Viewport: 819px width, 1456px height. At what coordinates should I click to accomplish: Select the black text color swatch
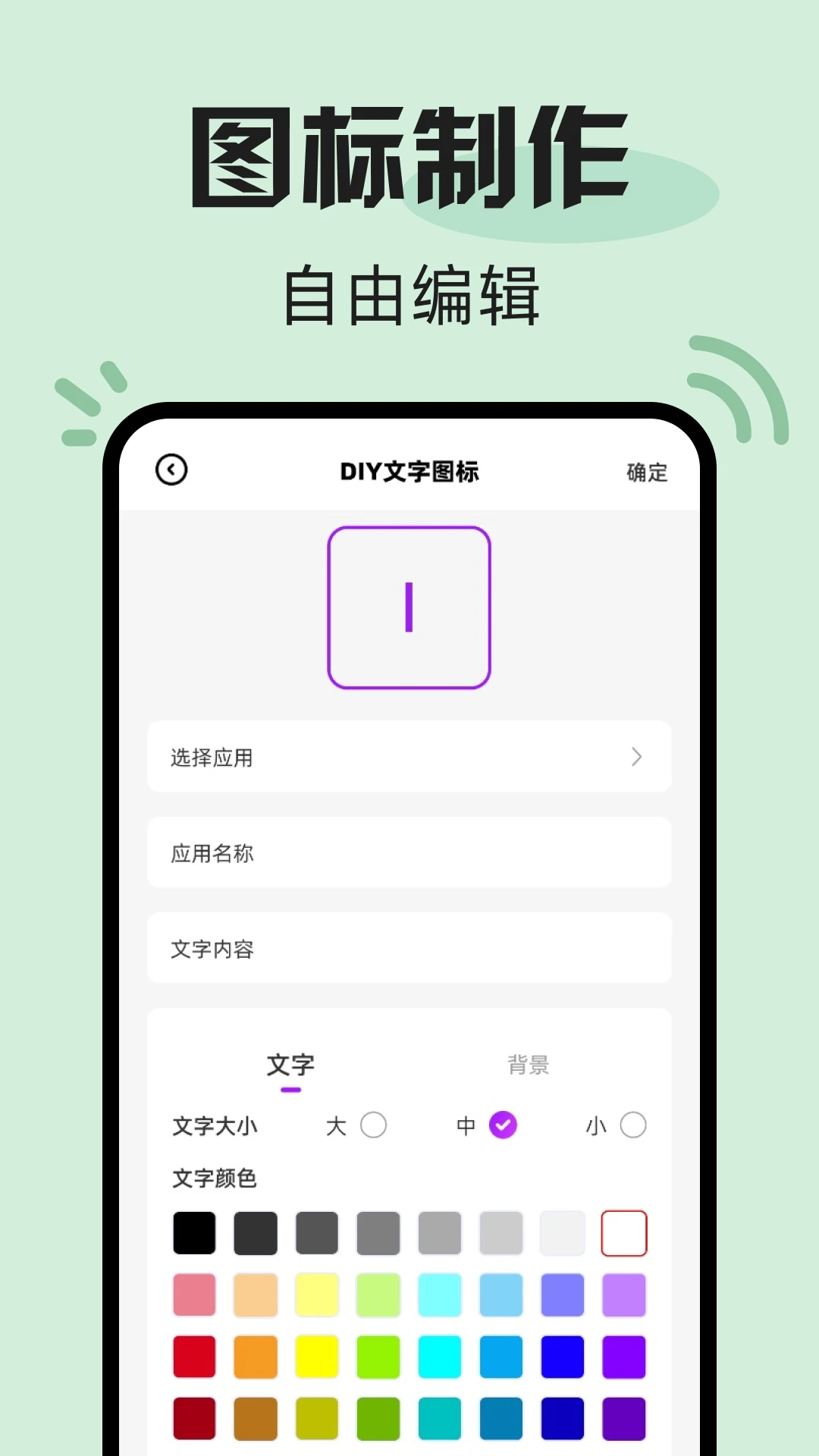point(193,1233)
